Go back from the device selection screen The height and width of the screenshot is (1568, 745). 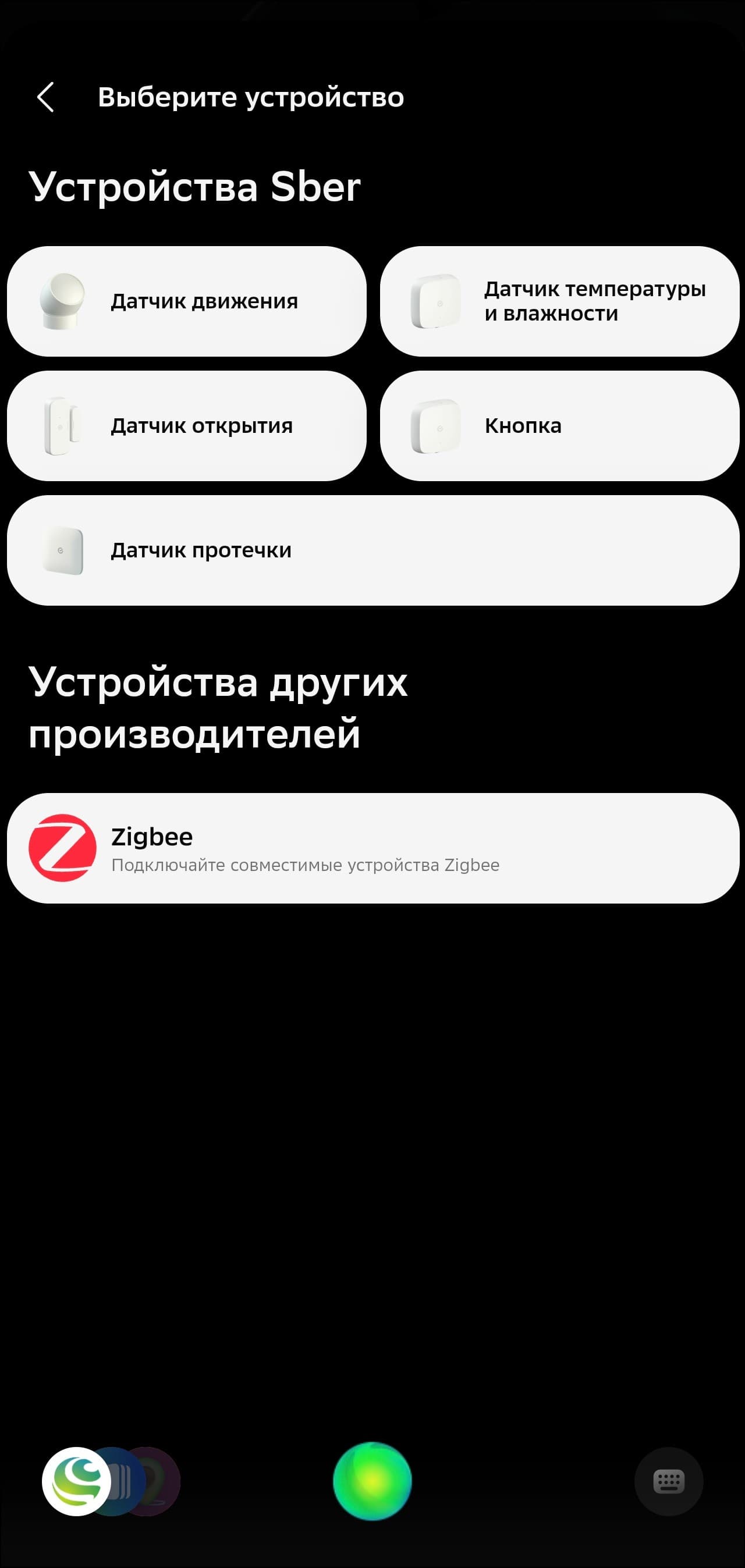coord(45,97)
